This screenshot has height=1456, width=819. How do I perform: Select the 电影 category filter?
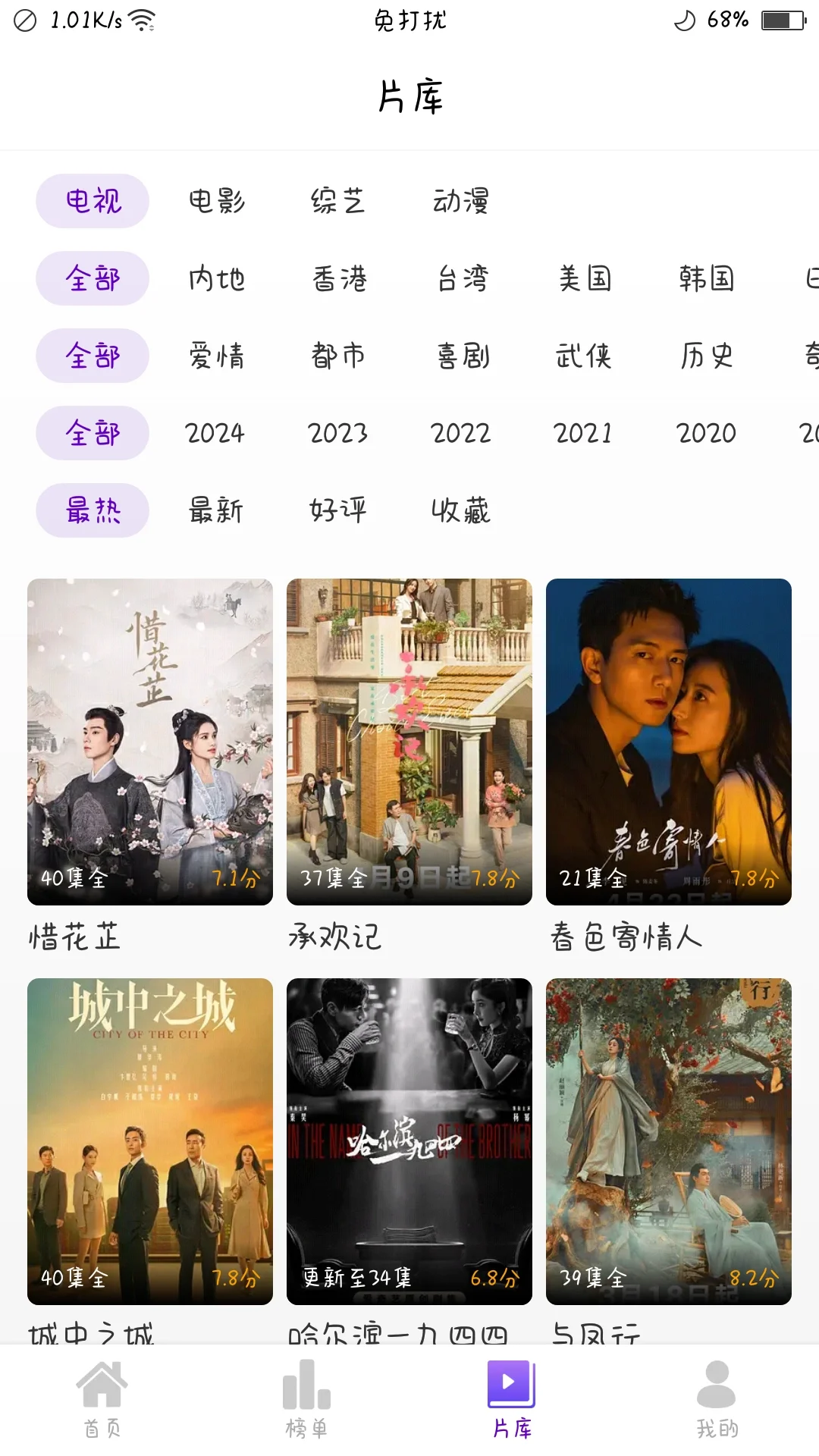coord(216,202)
